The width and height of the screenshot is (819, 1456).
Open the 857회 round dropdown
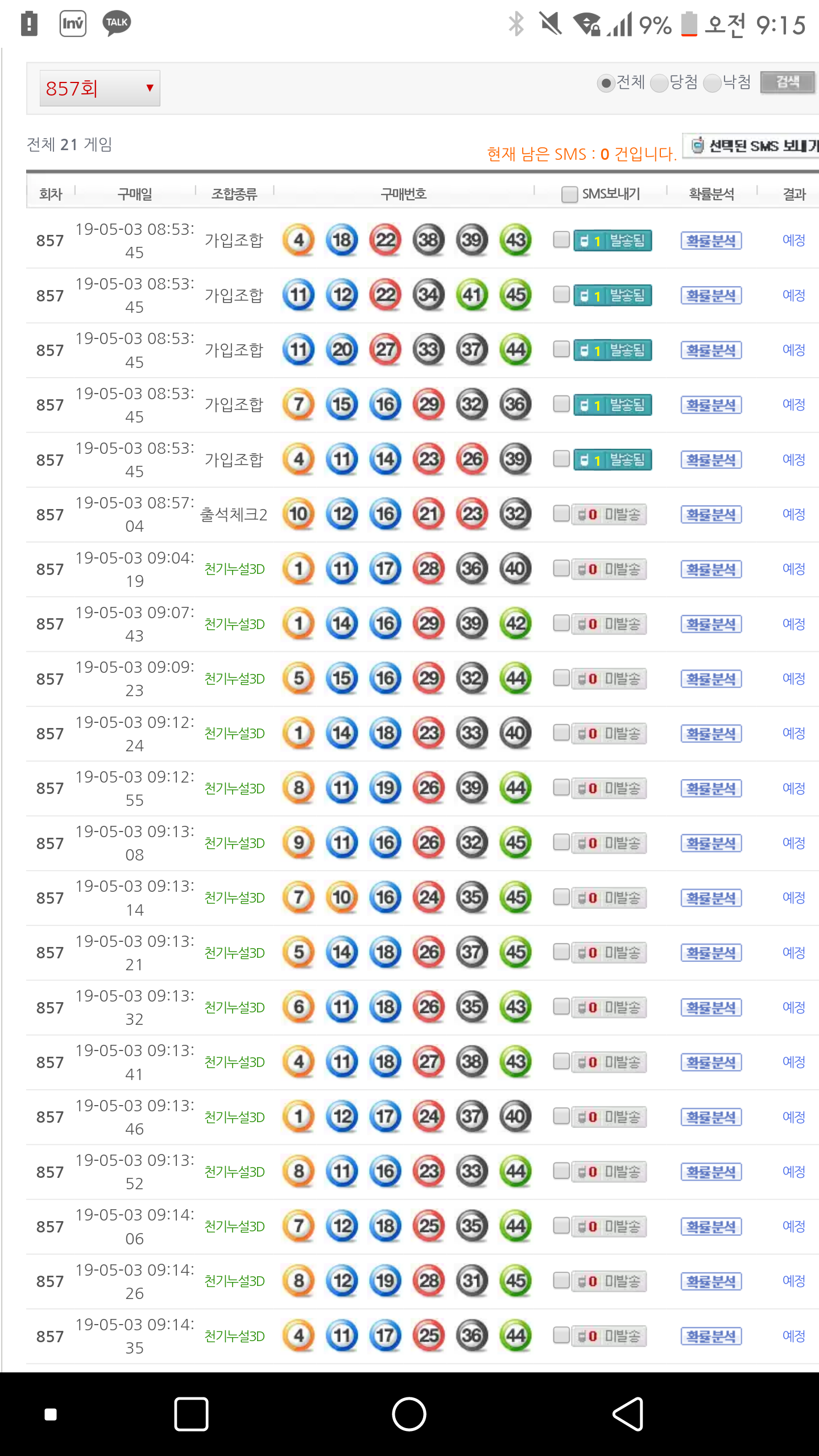100,88
